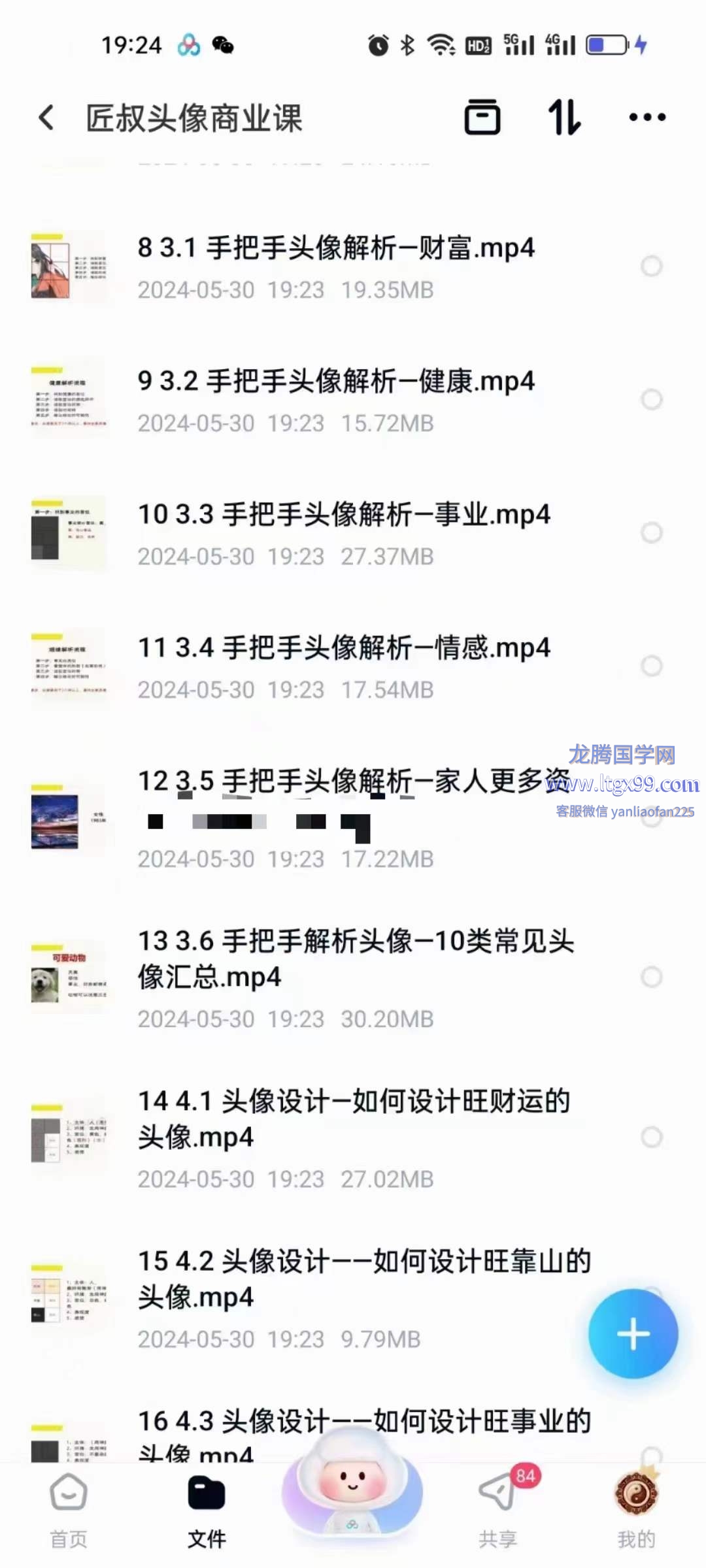Open the three-dot overflow menu

click(x=647, y=118)
